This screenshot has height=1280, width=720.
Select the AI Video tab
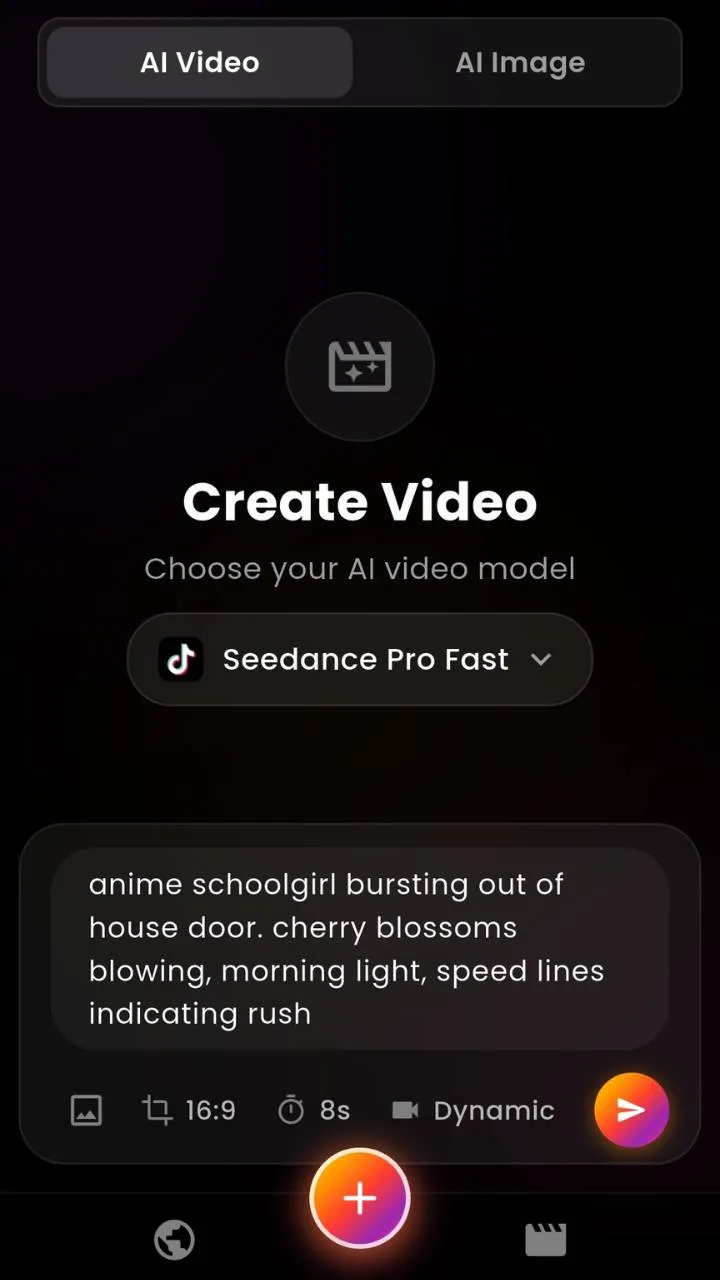click(199, 62)
